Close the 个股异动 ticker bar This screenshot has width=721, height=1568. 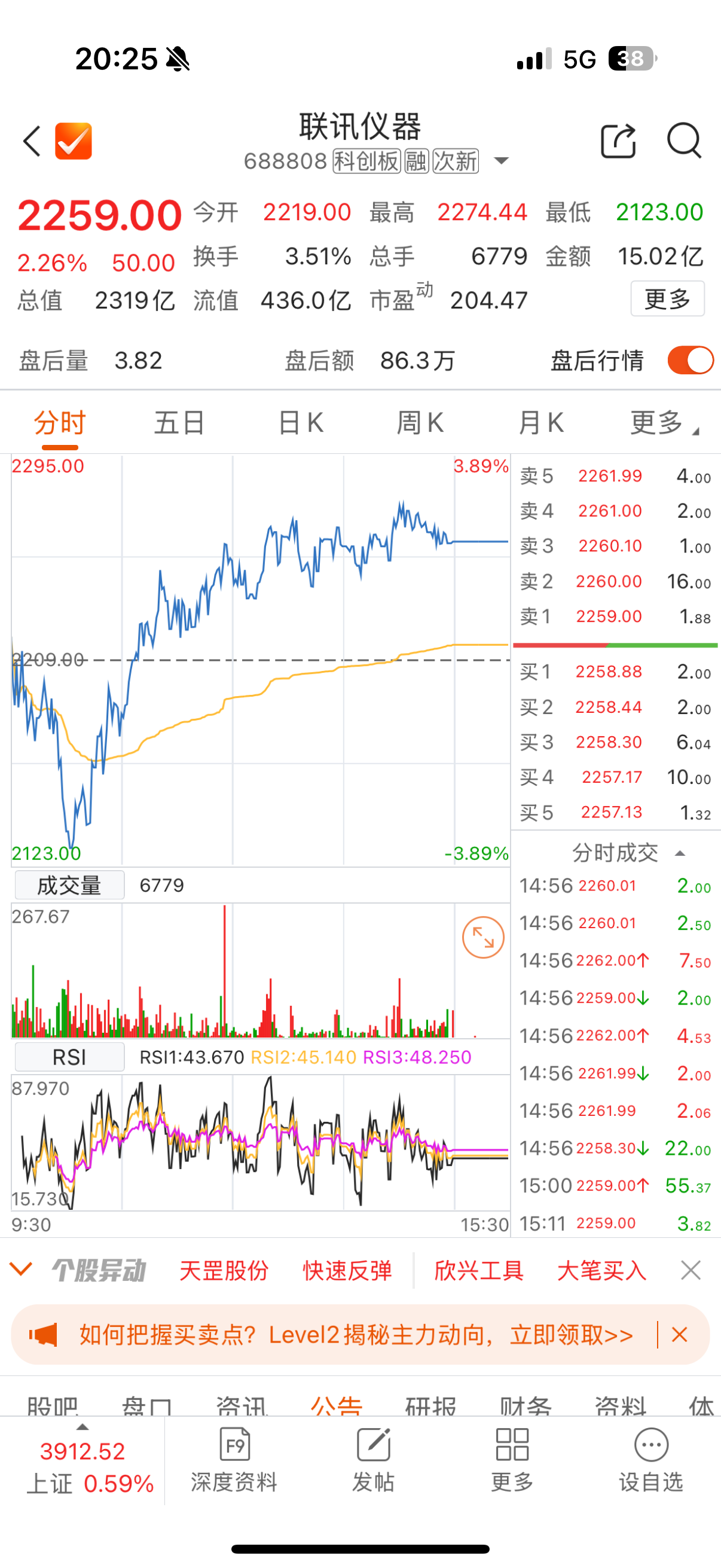click(691, 1270)
